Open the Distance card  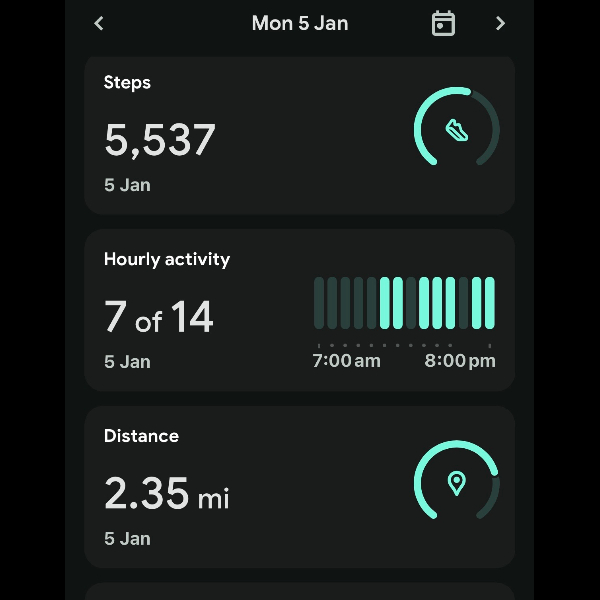tap(299, 487)
